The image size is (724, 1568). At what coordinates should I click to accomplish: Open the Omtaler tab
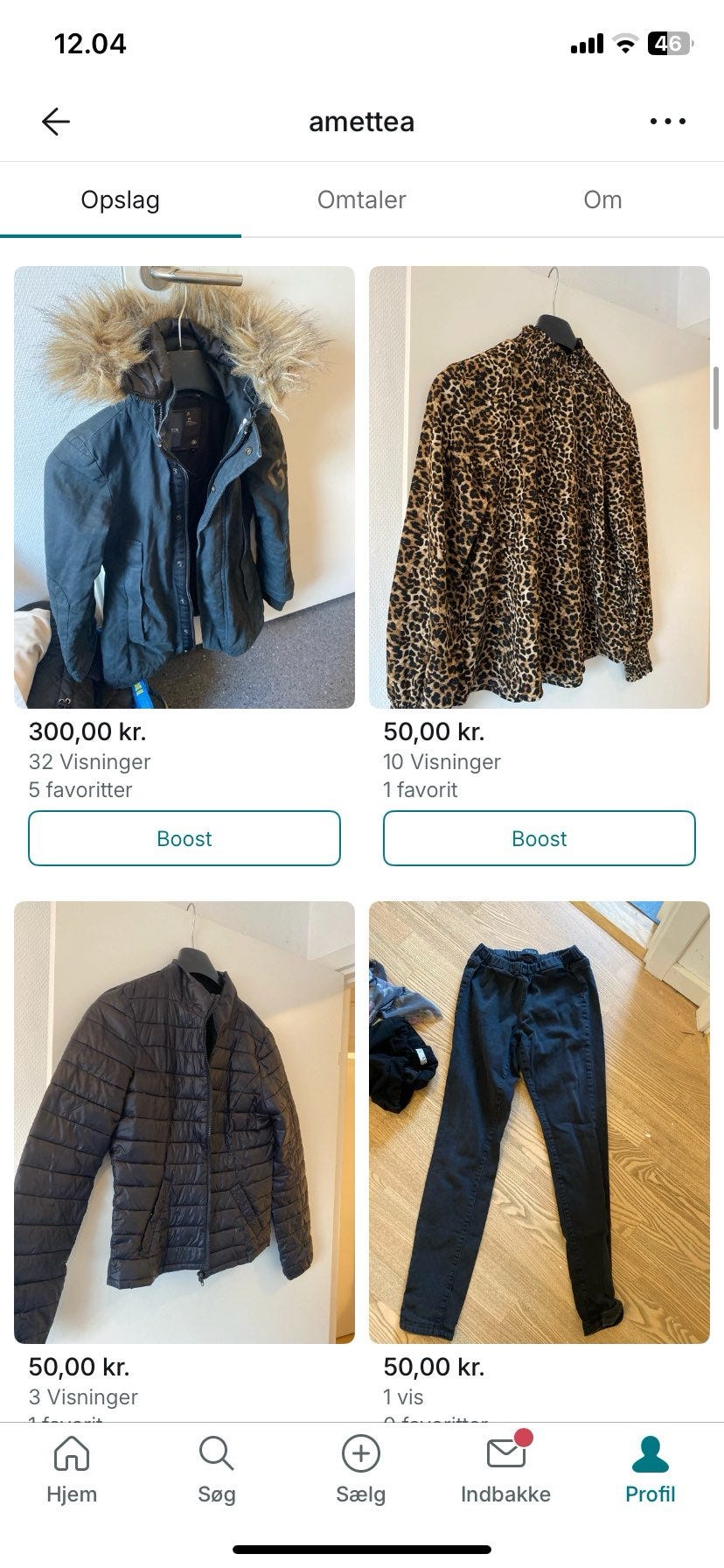pos(360,199)
